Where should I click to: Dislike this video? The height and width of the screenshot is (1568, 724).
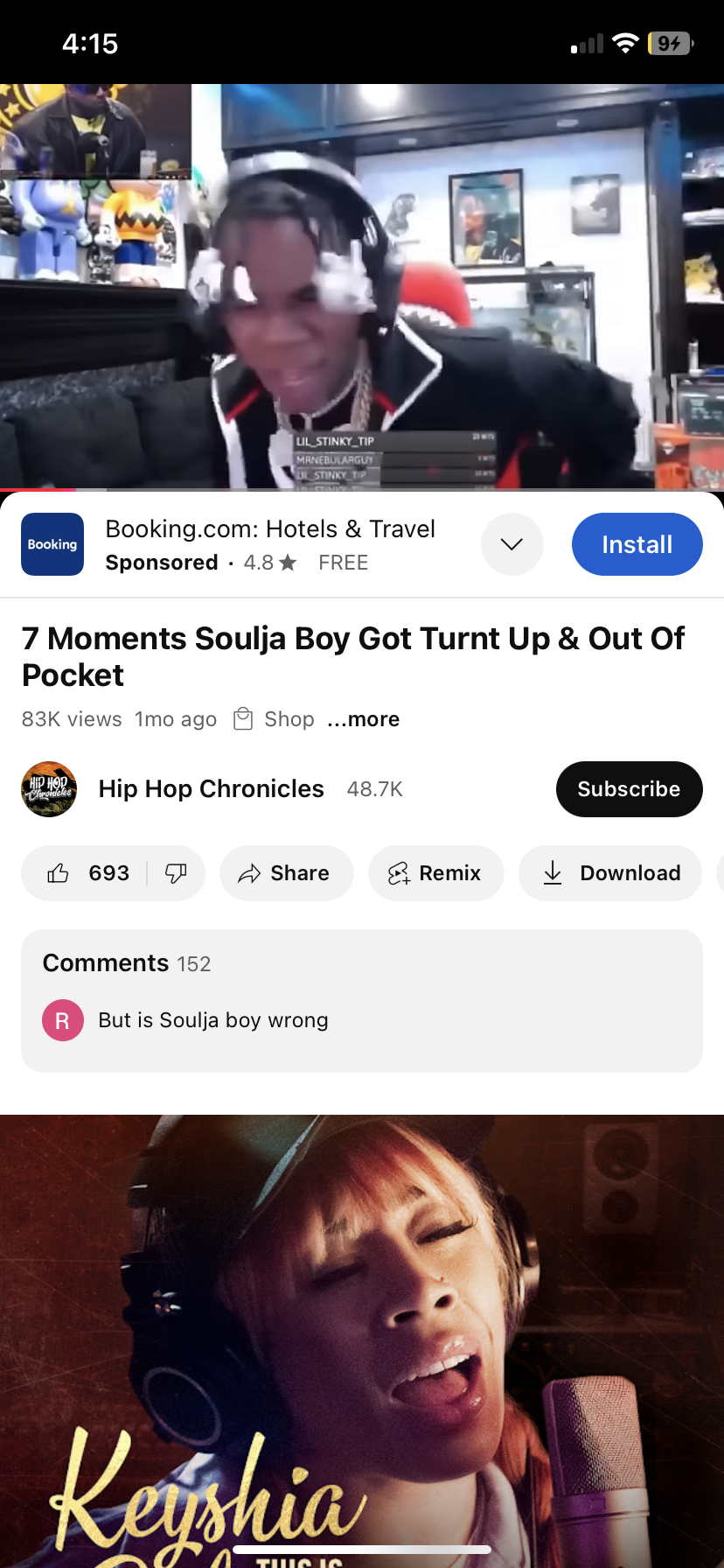pos(177,873)
